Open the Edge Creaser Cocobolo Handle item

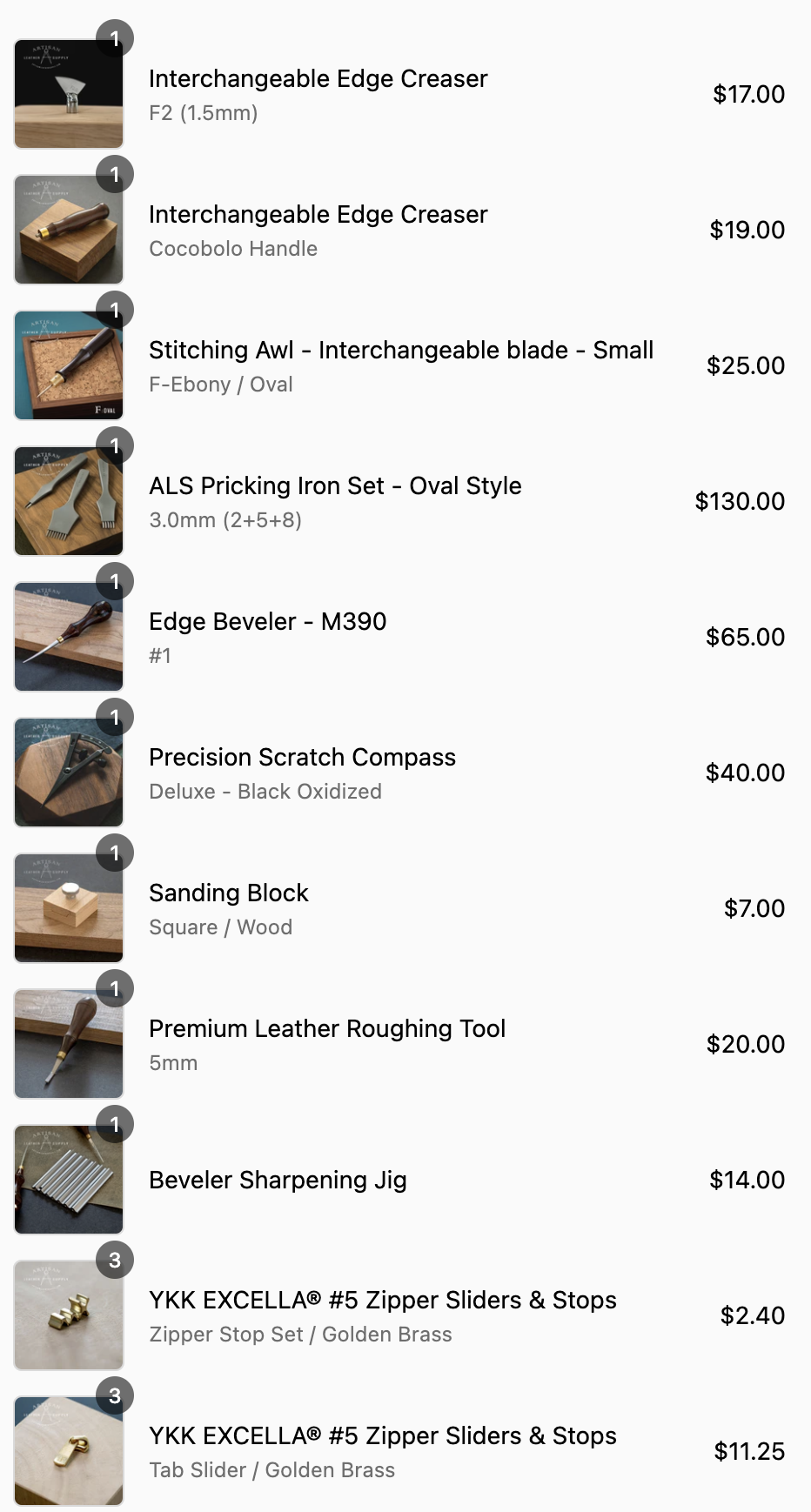pos(318,215)
